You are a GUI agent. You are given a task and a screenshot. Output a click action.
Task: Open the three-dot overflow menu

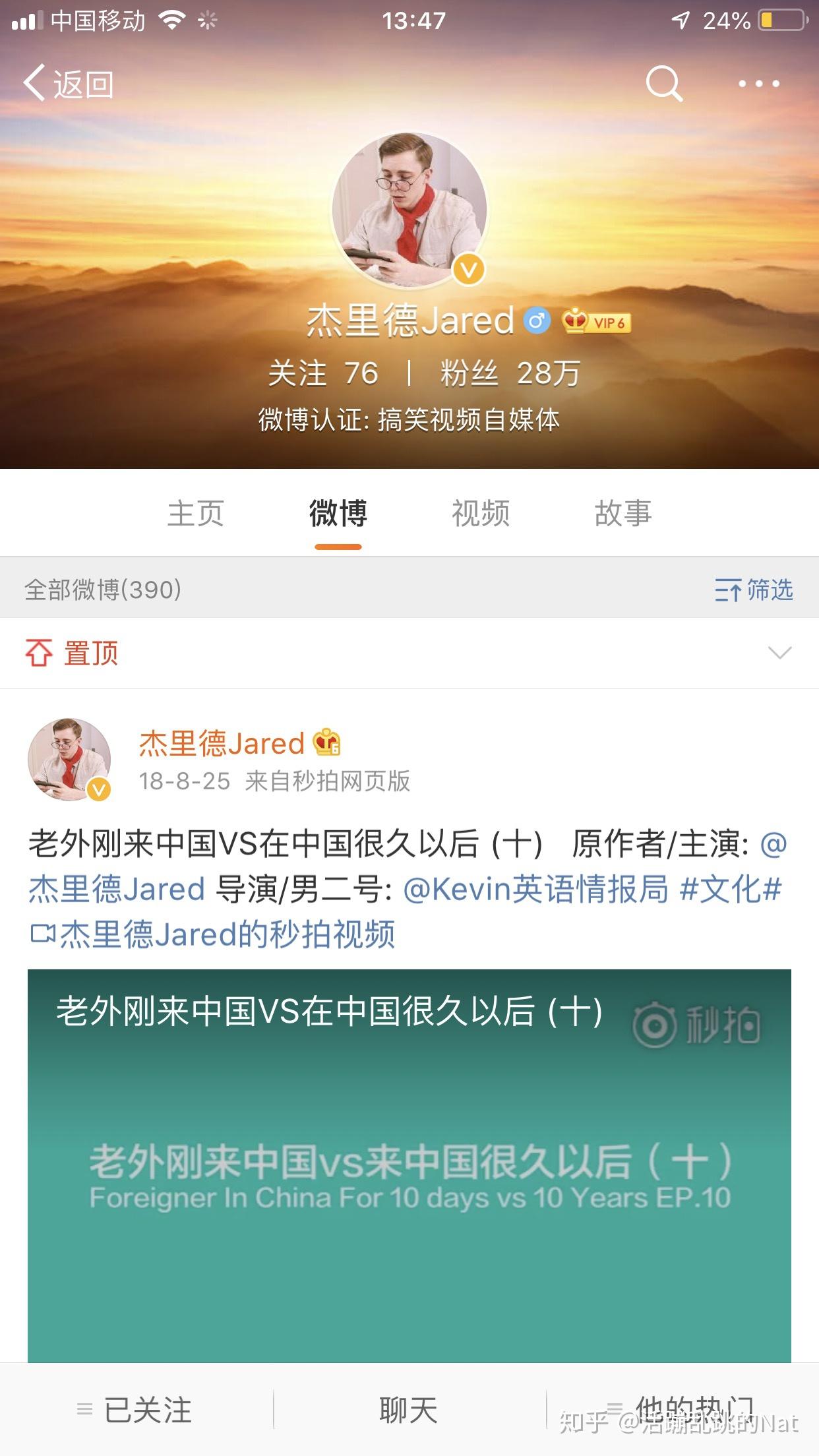[x=758, y=84]
